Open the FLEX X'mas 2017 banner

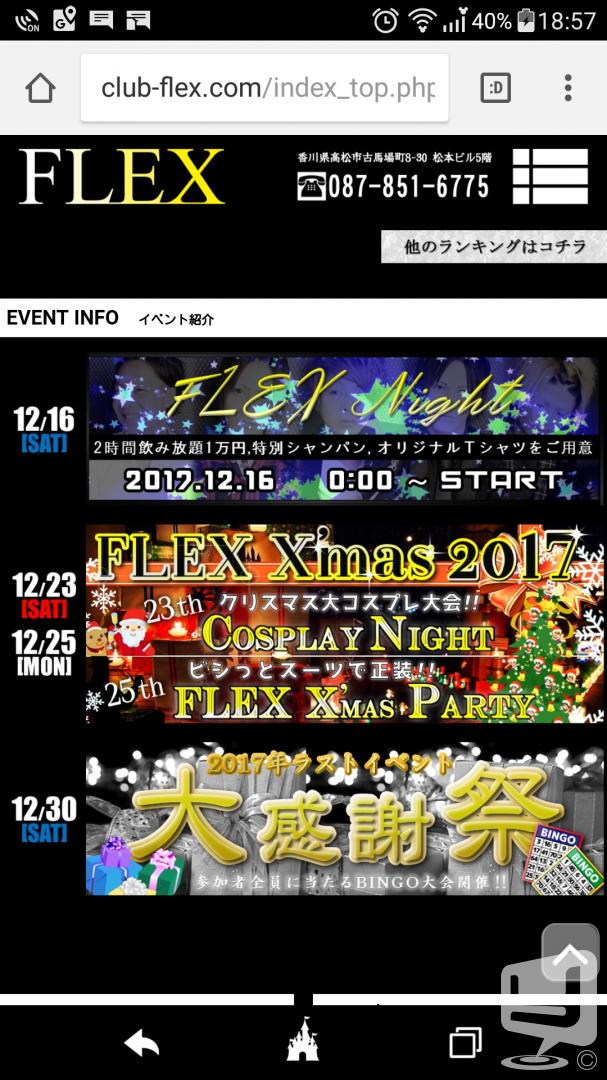click(344, 623)
